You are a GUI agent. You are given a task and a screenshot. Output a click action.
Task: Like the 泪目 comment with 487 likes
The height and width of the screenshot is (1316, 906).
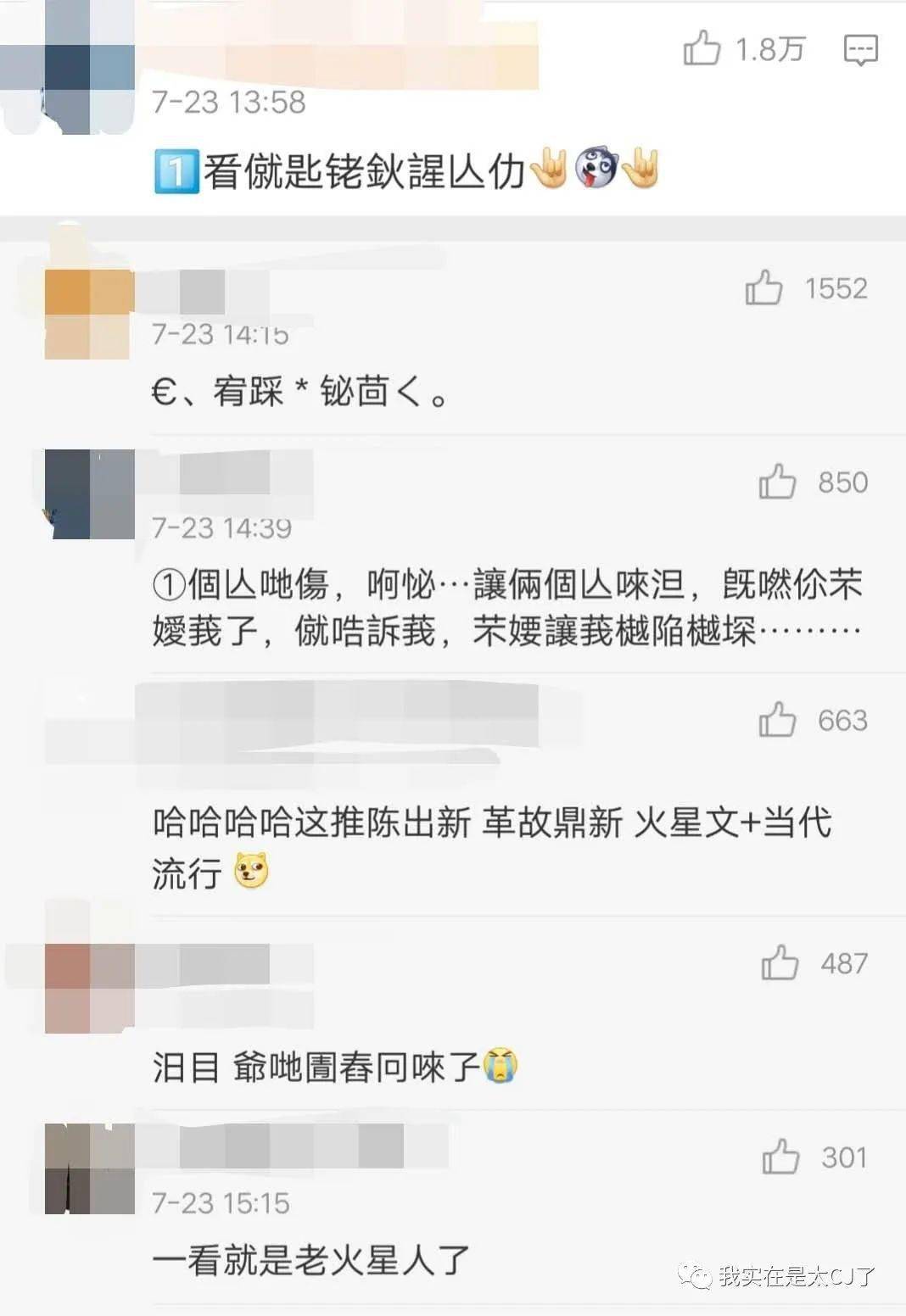[779, 963]
